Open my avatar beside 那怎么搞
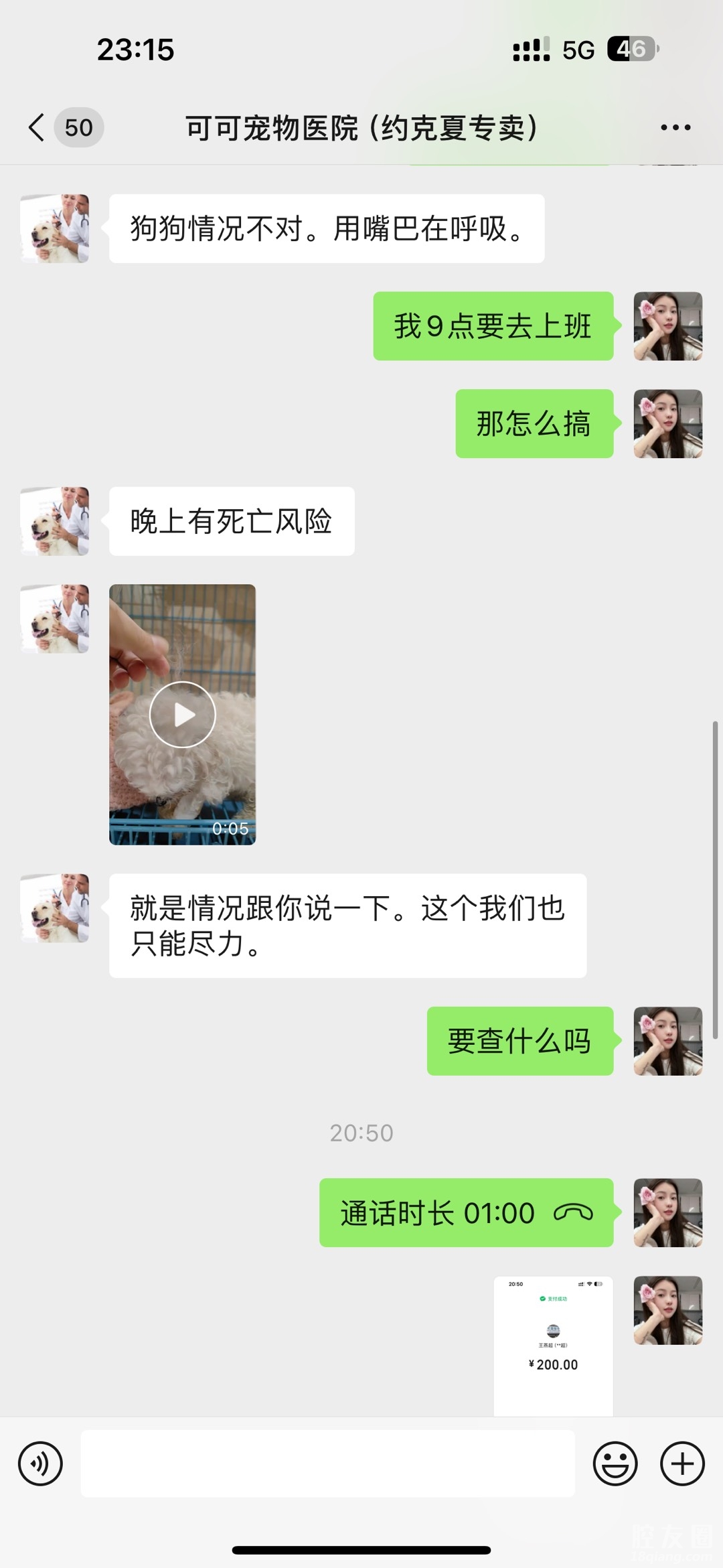723x1568 pixels. (667, 423)
